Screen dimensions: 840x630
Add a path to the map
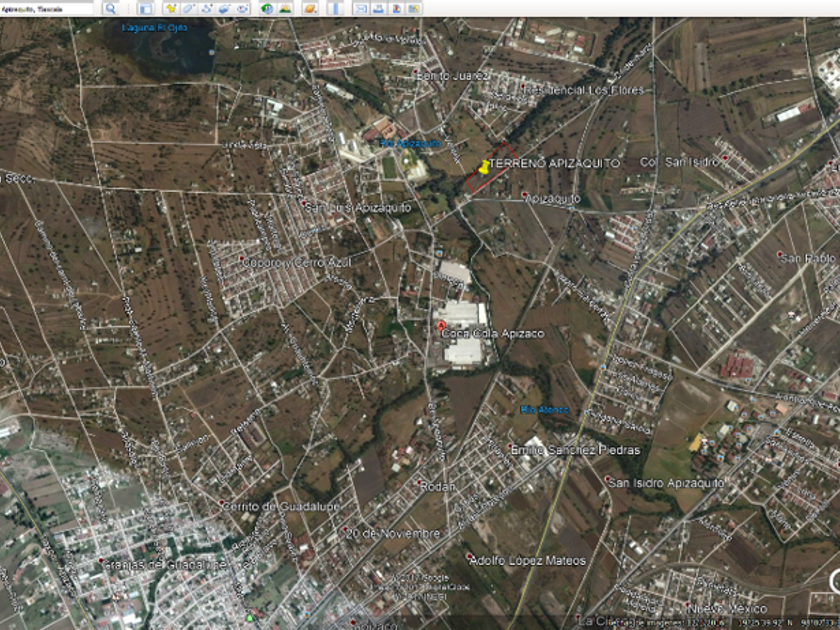pos(207,9)
